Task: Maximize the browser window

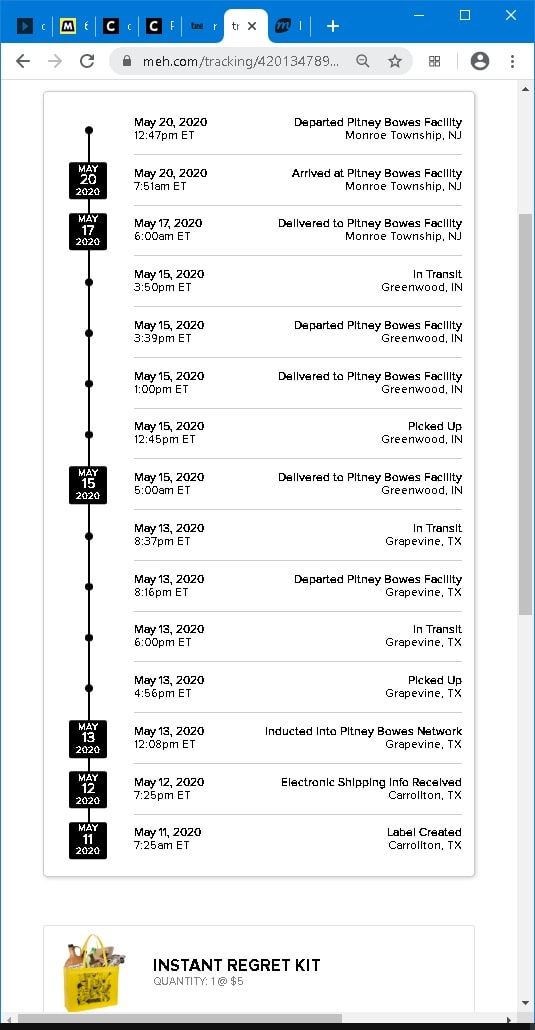Action: (x=465, y=15)
